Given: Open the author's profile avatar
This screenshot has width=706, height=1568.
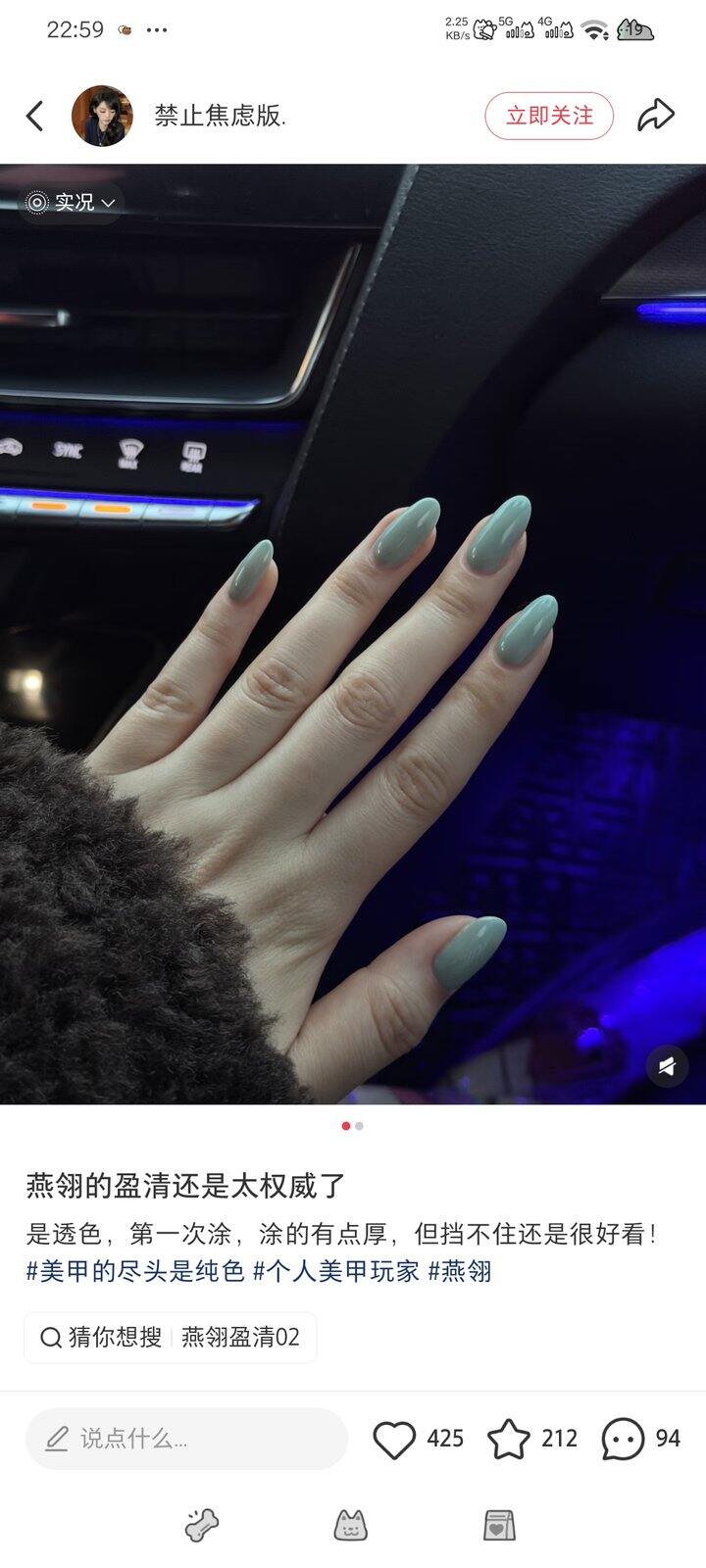Looking at the screenshot, I should [101, 116].
